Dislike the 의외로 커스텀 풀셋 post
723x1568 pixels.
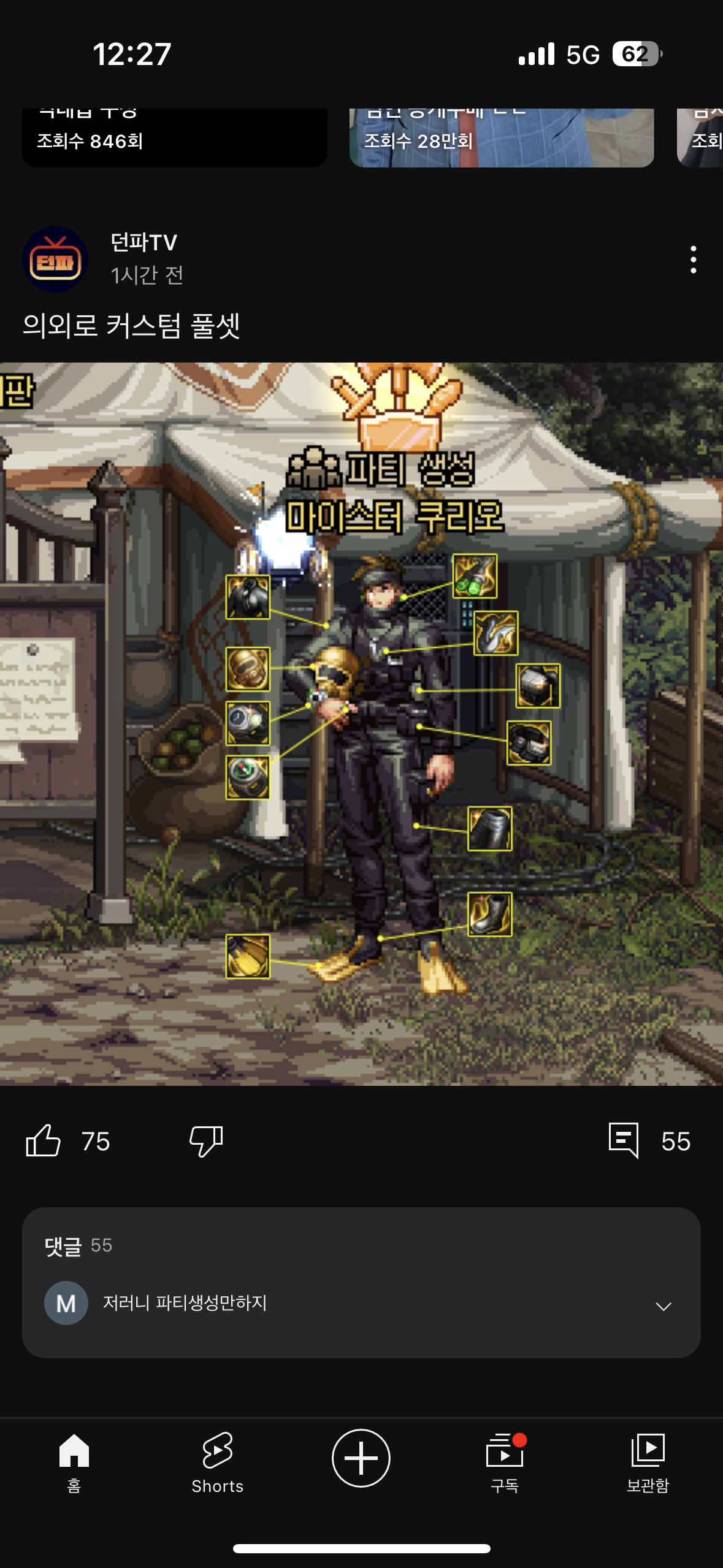(206, 1141)
